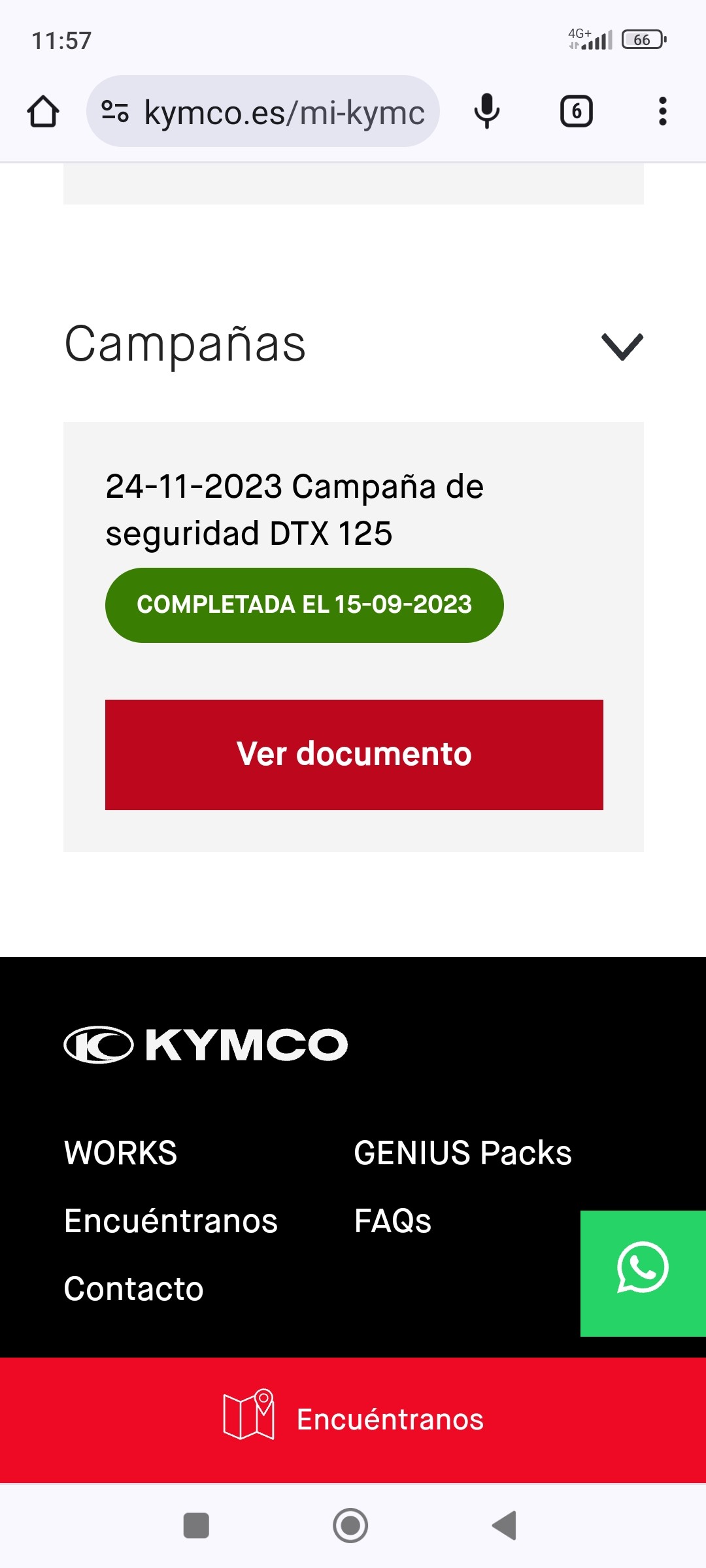Open the Contacto footer link
Viewport: 706px width, 1568px height.
[x=134, y=1289]
